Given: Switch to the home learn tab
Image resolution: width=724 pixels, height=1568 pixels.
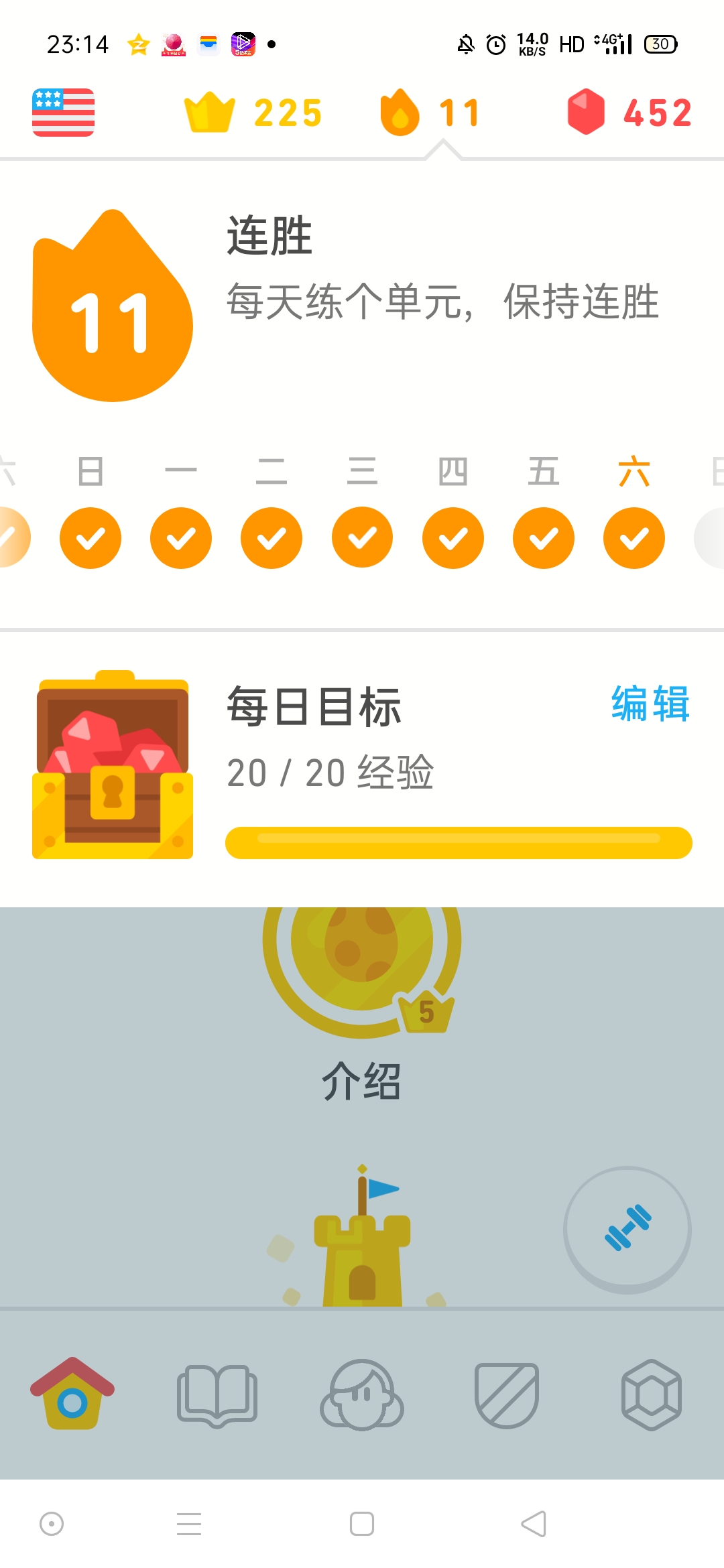Looking at the screenshot, I should [x=72, y=1394].
